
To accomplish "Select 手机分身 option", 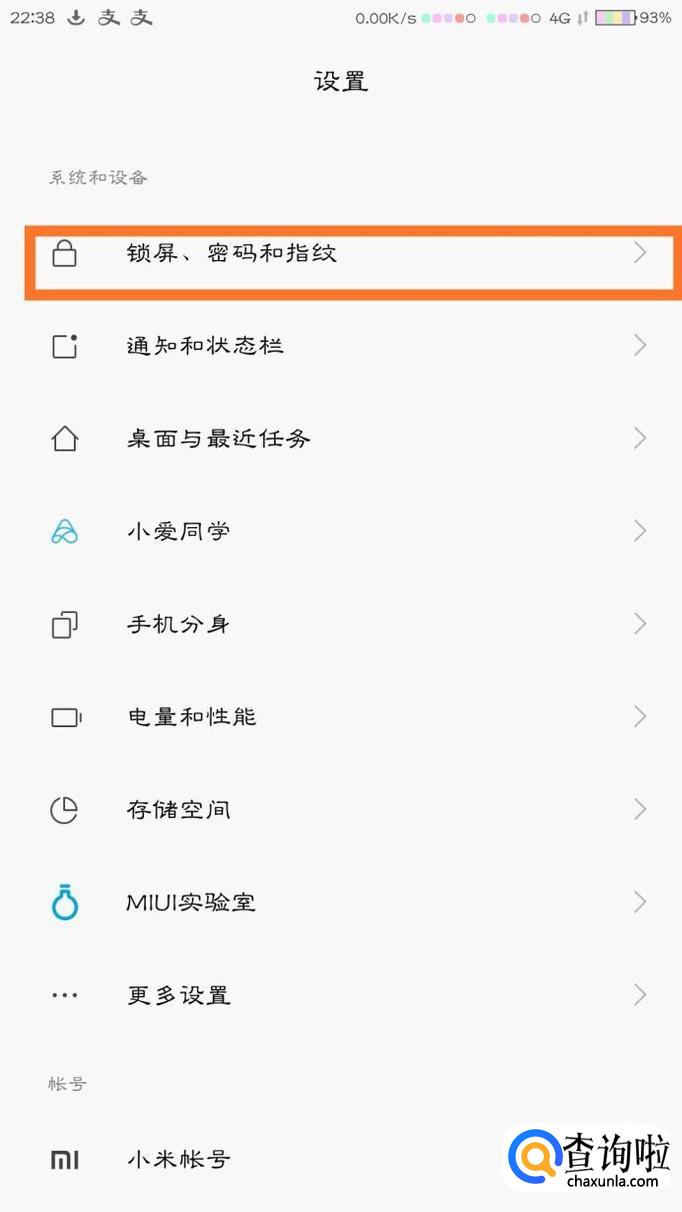I will point(179,625).
